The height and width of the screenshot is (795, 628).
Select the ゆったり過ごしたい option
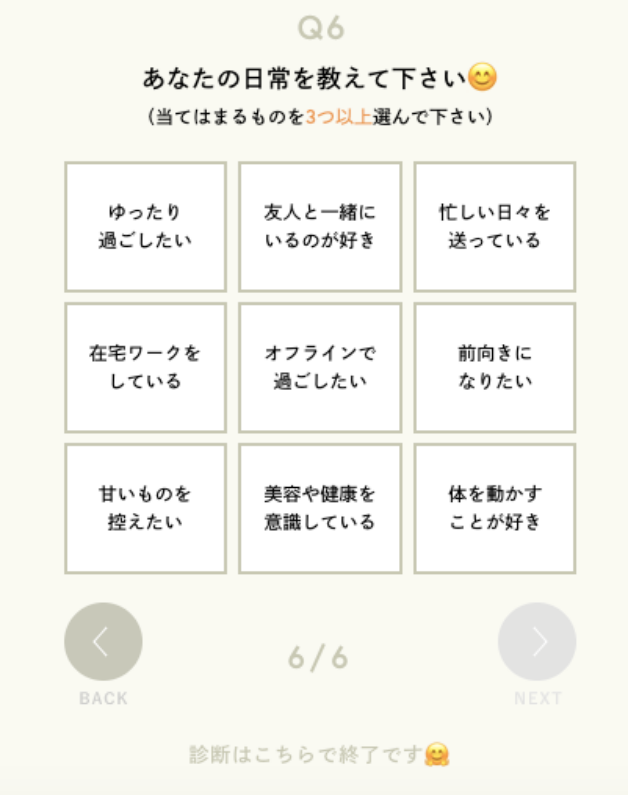click(x=146, y=227)
